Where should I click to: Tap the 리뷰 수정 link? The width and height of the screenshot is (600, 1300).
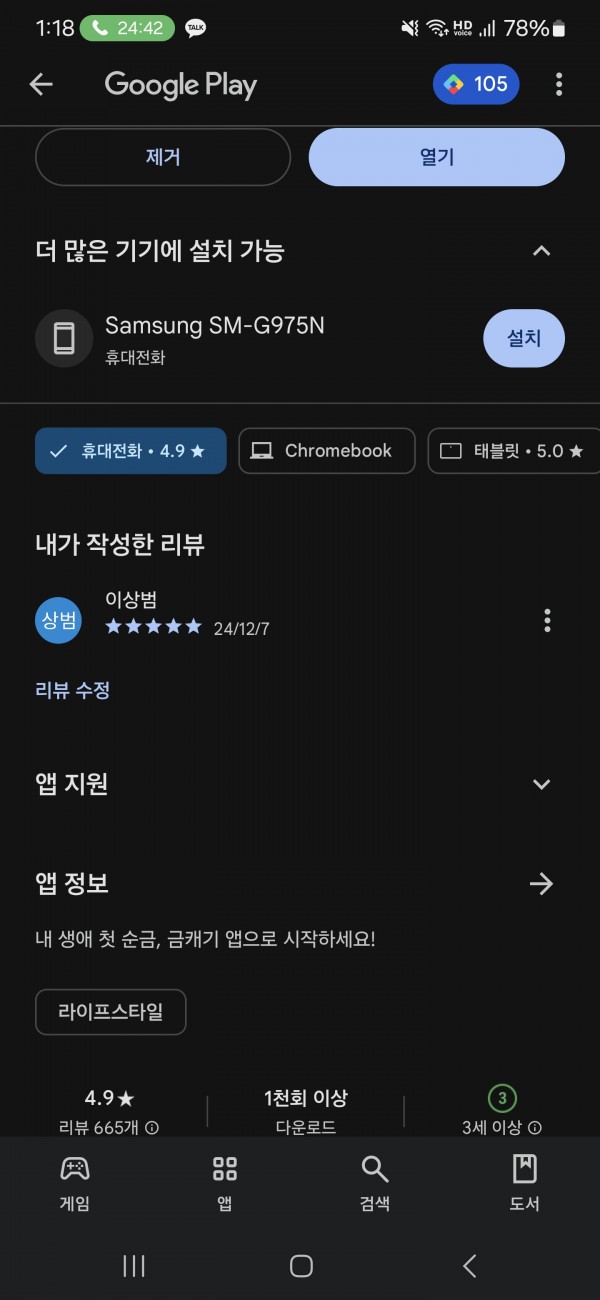[73, 690]
